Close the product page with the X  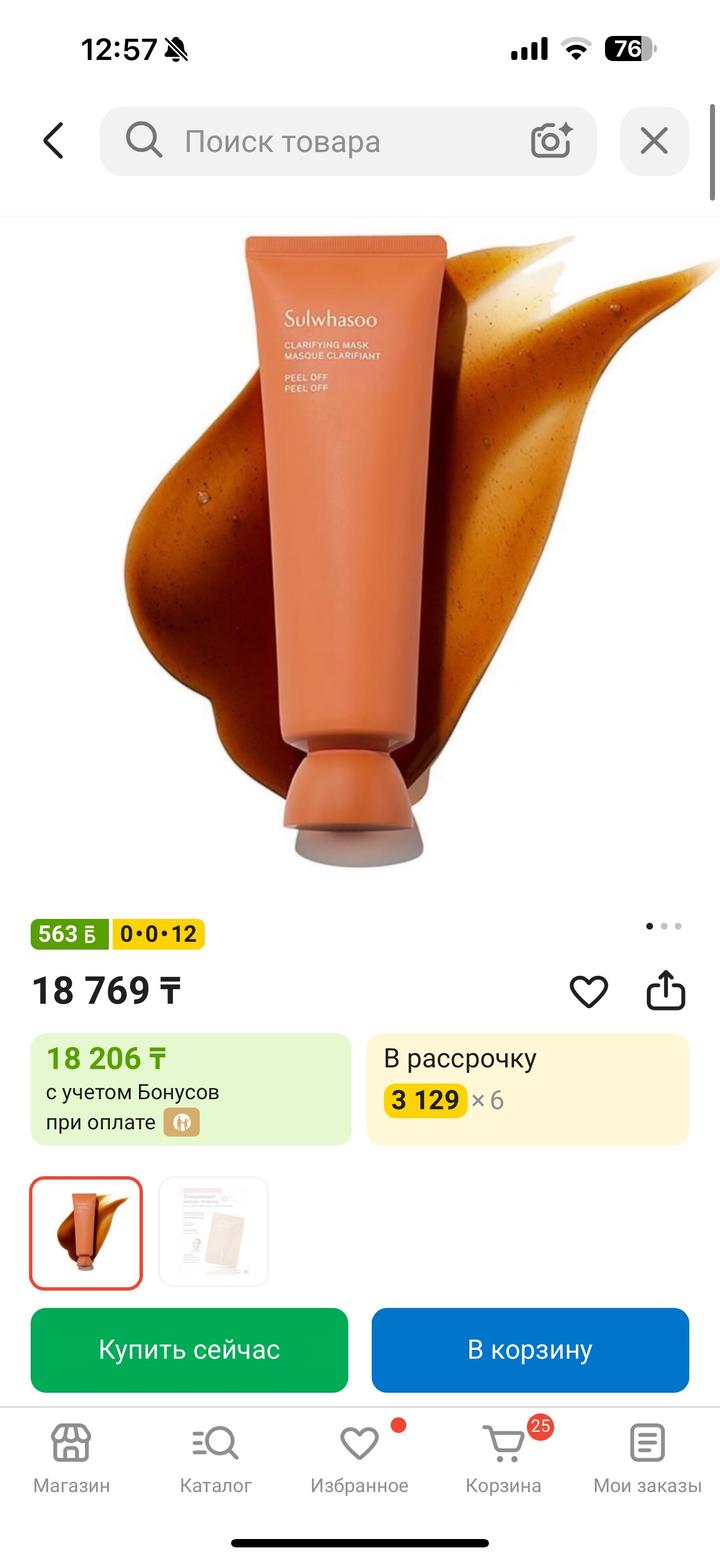(654, 141)
